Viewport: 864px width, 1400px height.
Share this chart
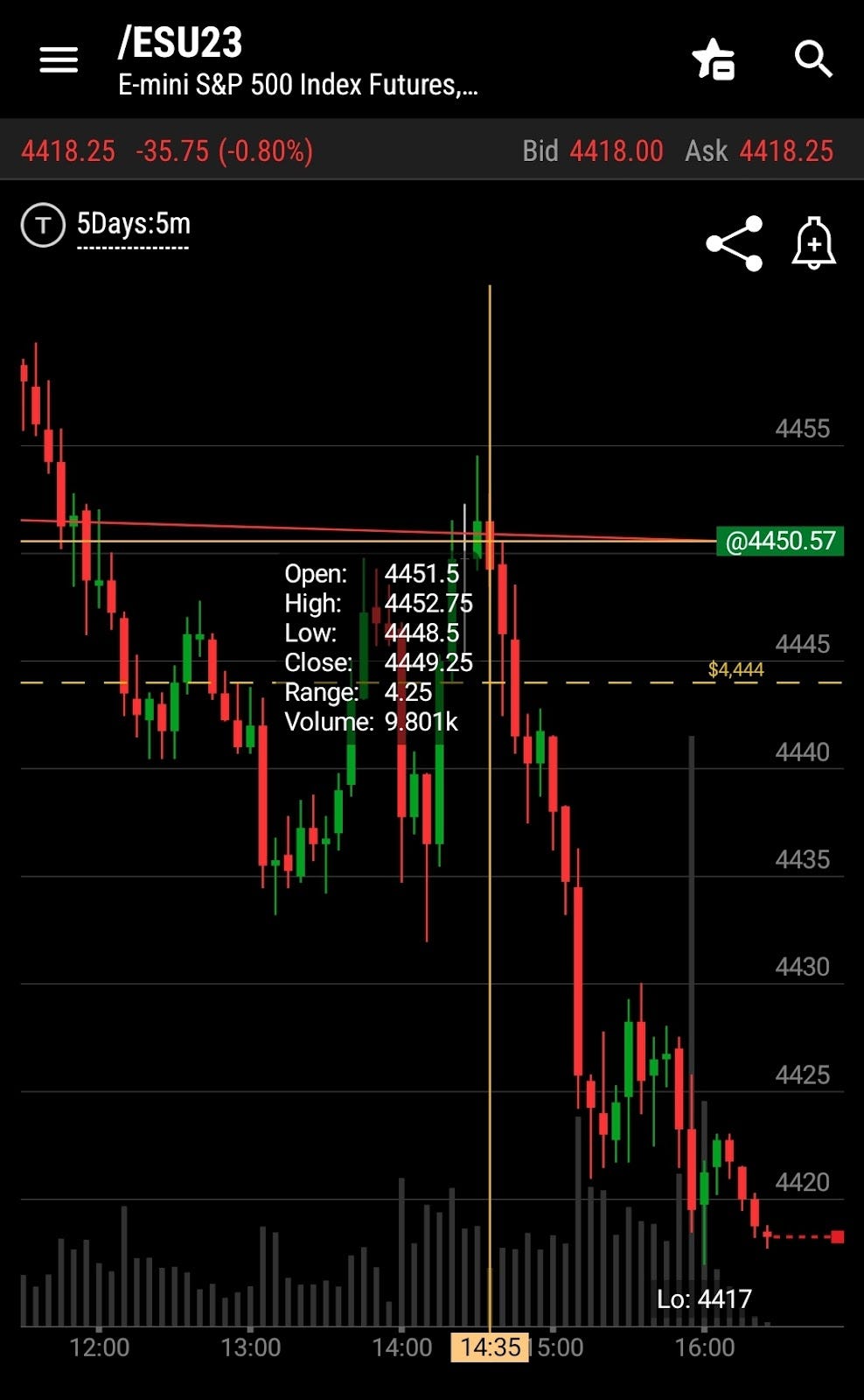(x=735, y=243)
